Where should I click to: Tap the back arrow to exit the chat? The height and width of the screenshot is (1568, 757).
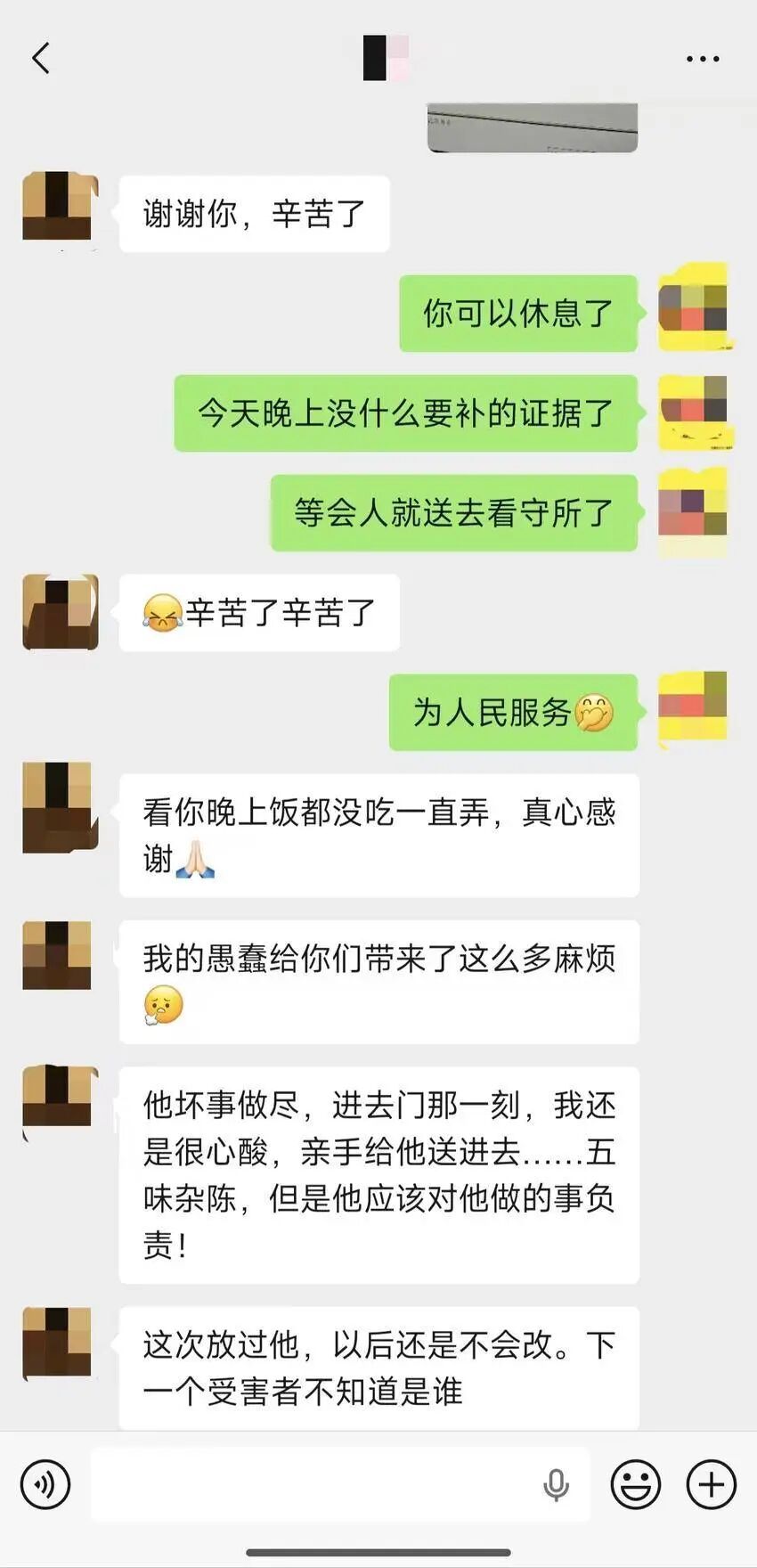pyautogui.click(x=39, y=57)
